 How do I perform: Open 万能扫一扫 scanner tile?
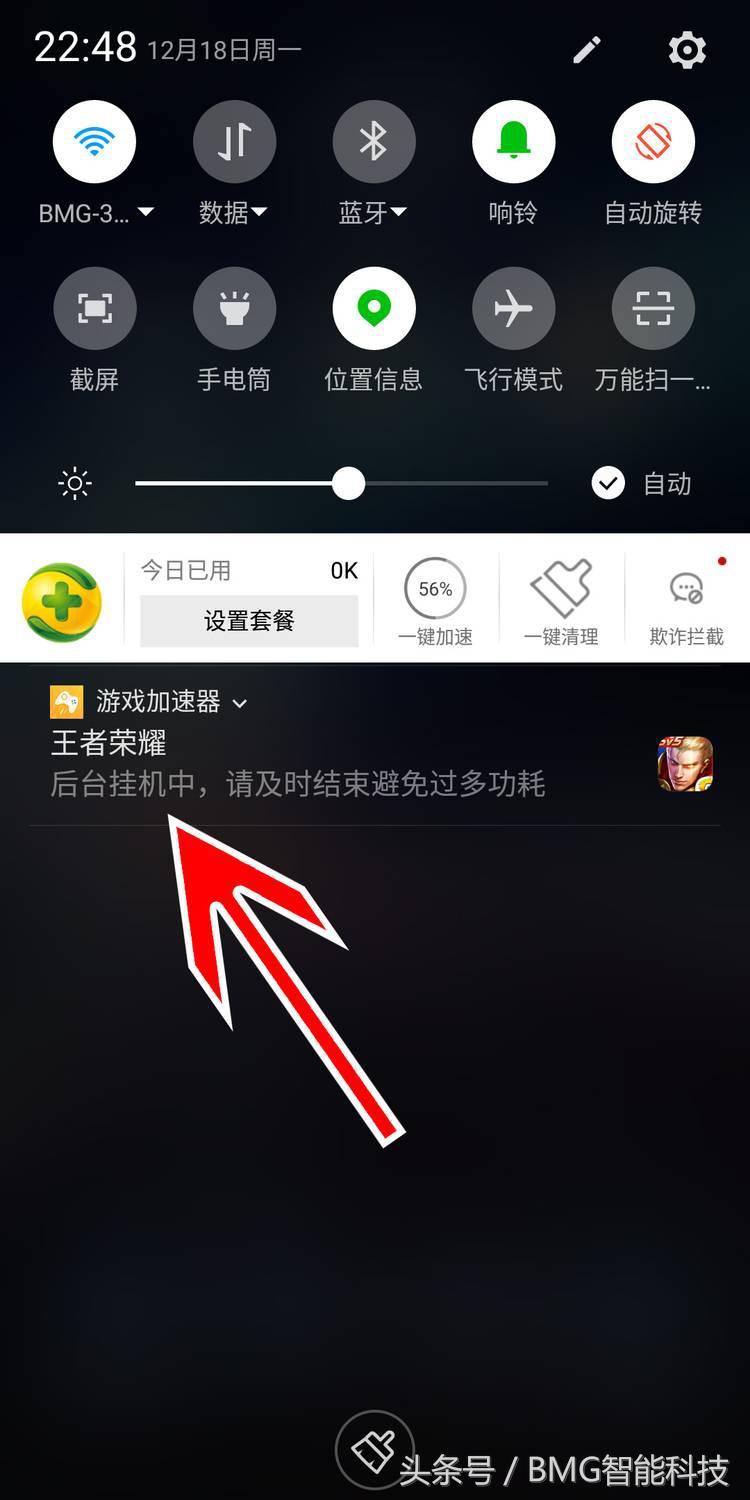click(x=652, y=308)
